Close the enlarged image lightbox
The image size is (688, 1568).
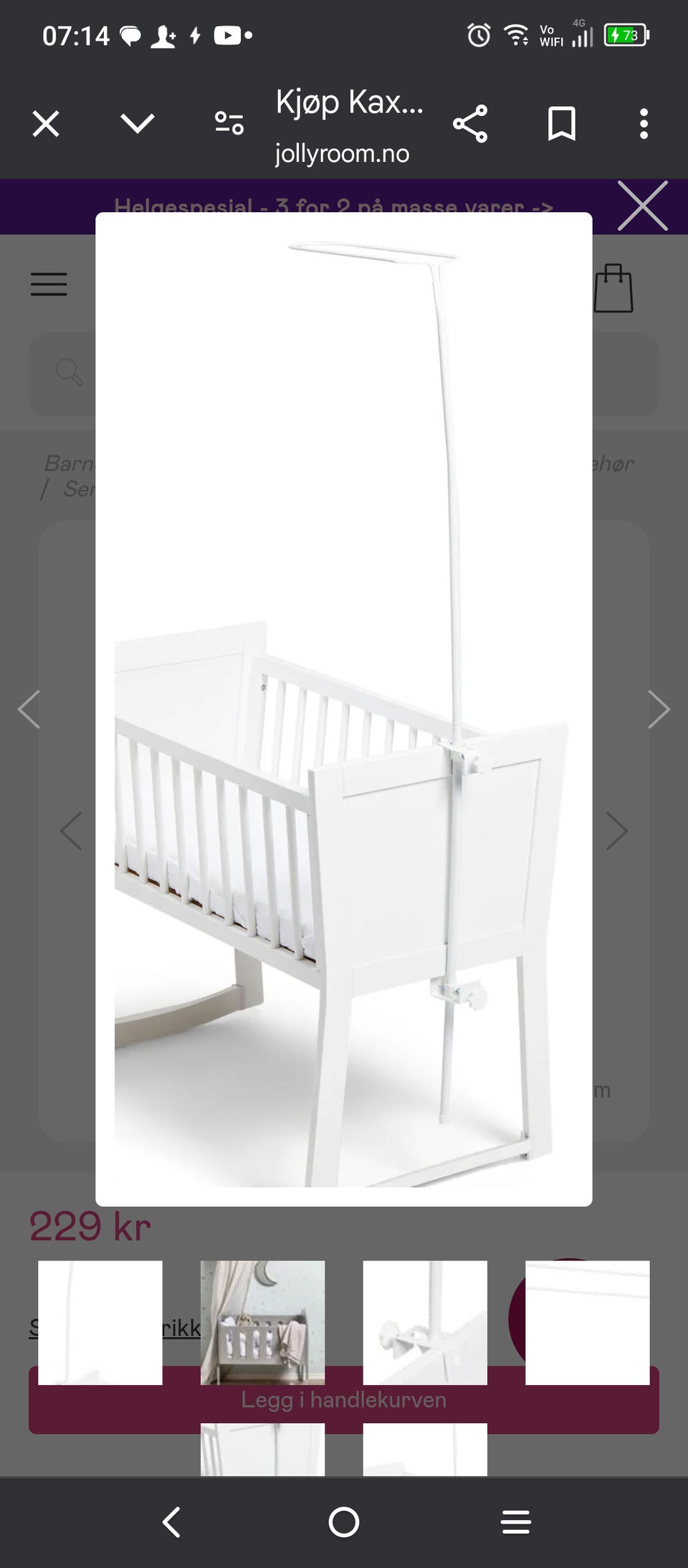[643, 206]
